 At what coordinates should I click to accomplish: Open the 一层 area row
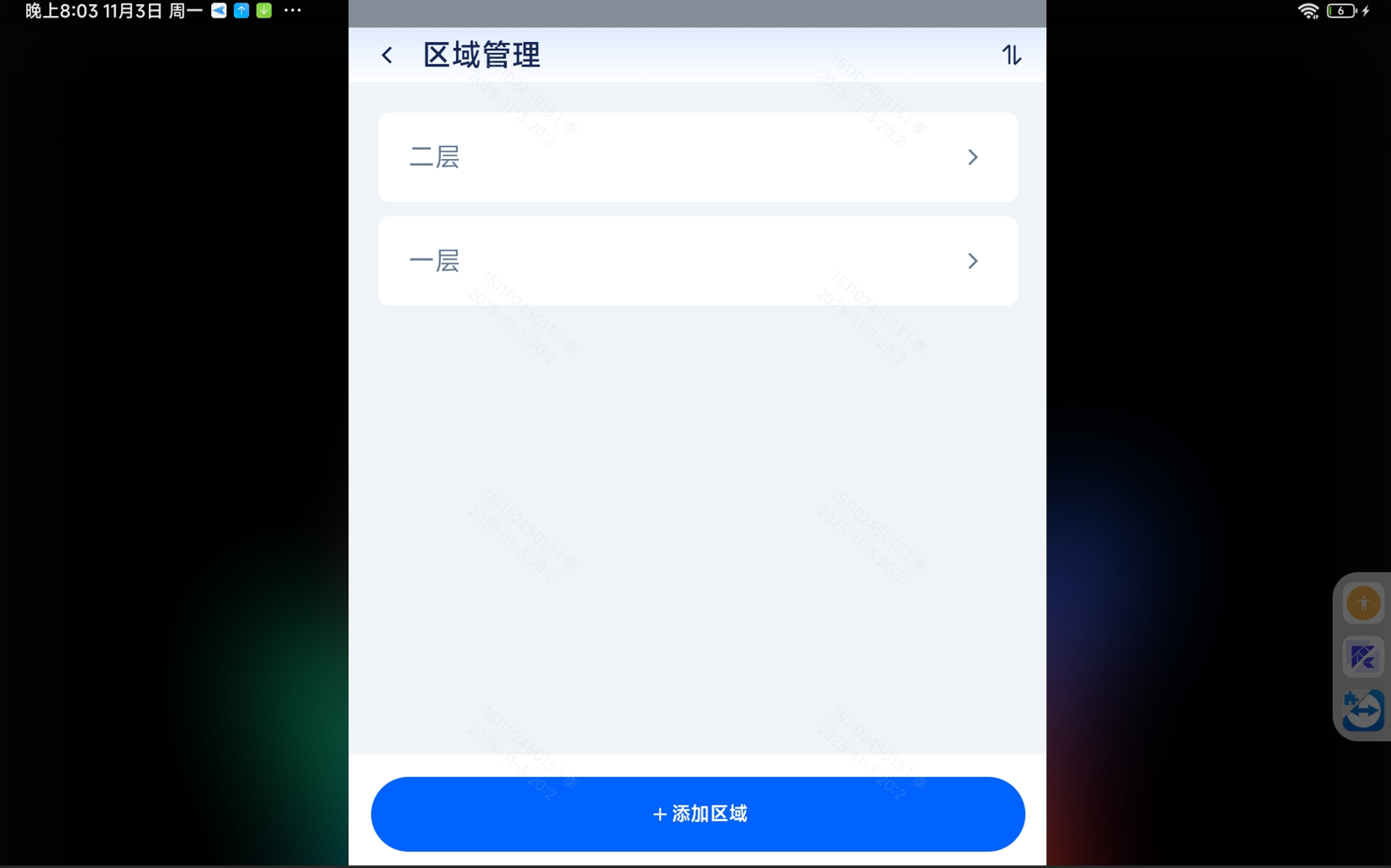[x=697, y=261]
